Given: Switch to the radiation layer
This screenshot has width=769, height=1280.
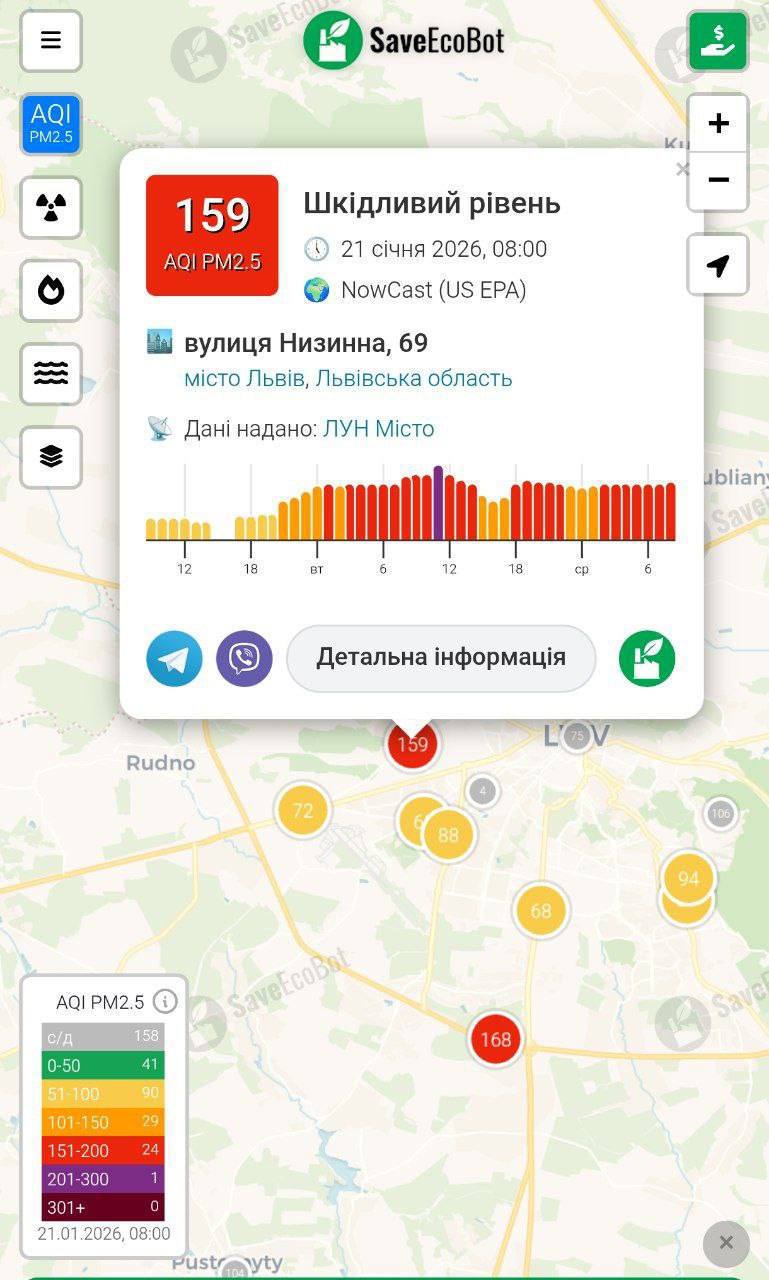Looking at the screenshot, I should coord(51,207).
